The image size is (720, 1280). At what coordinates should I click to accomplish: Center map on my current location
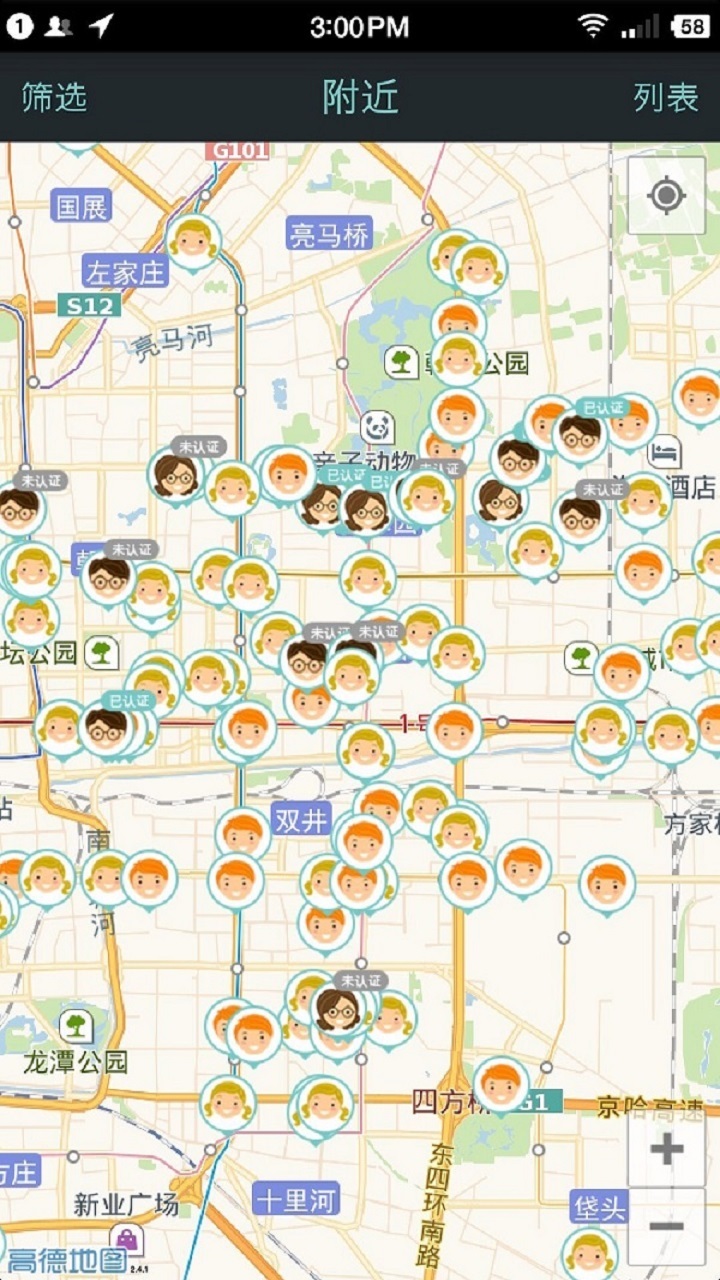(x=667, y=195)
